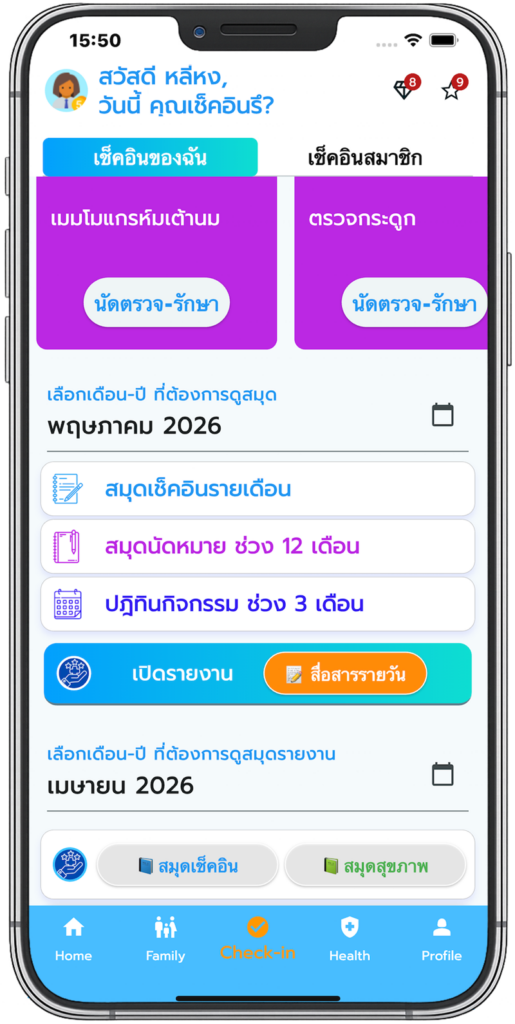Open the star points icon

tap(451, 90)
